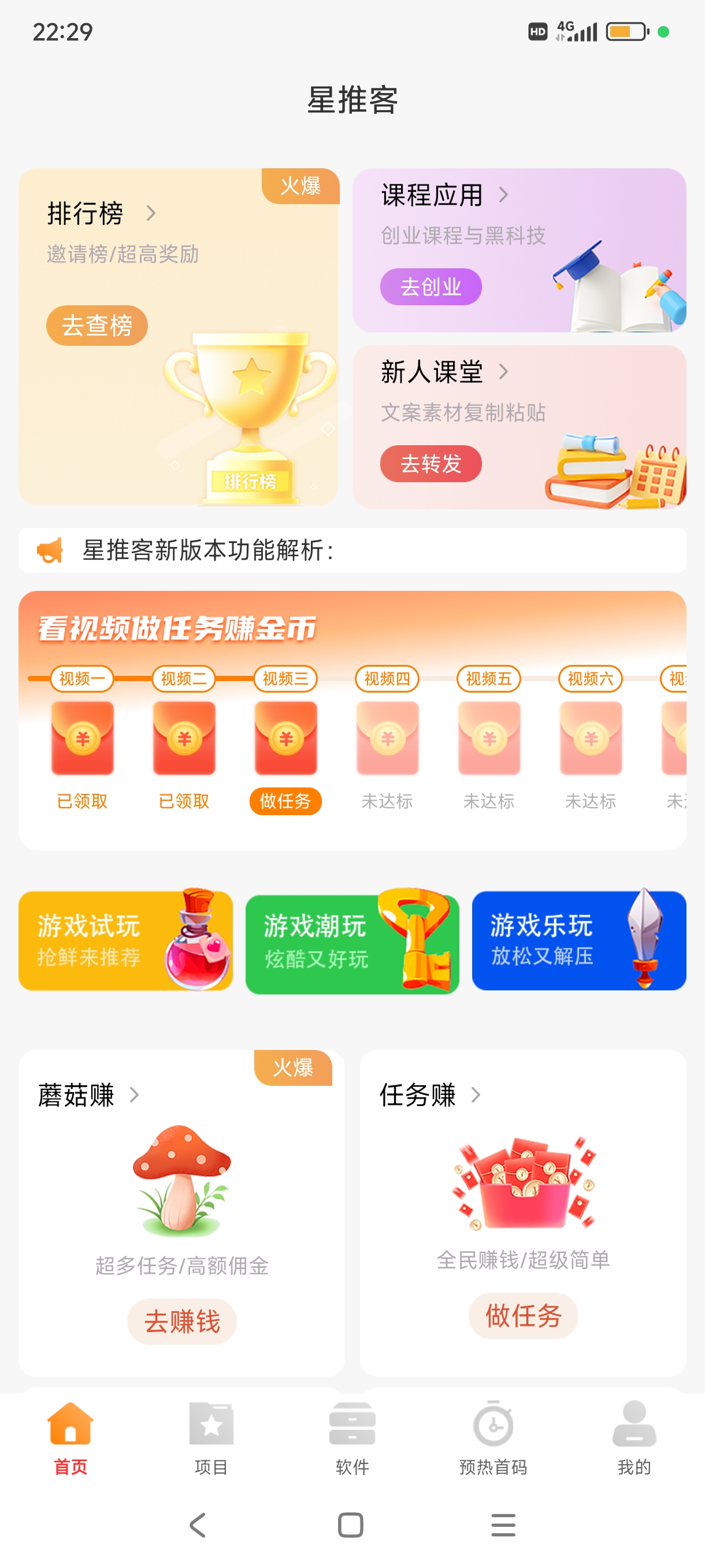Viewport: 705px width, 1568px height.
Task: Tap 做任务 under 视频三
Action: click(285, 801)
